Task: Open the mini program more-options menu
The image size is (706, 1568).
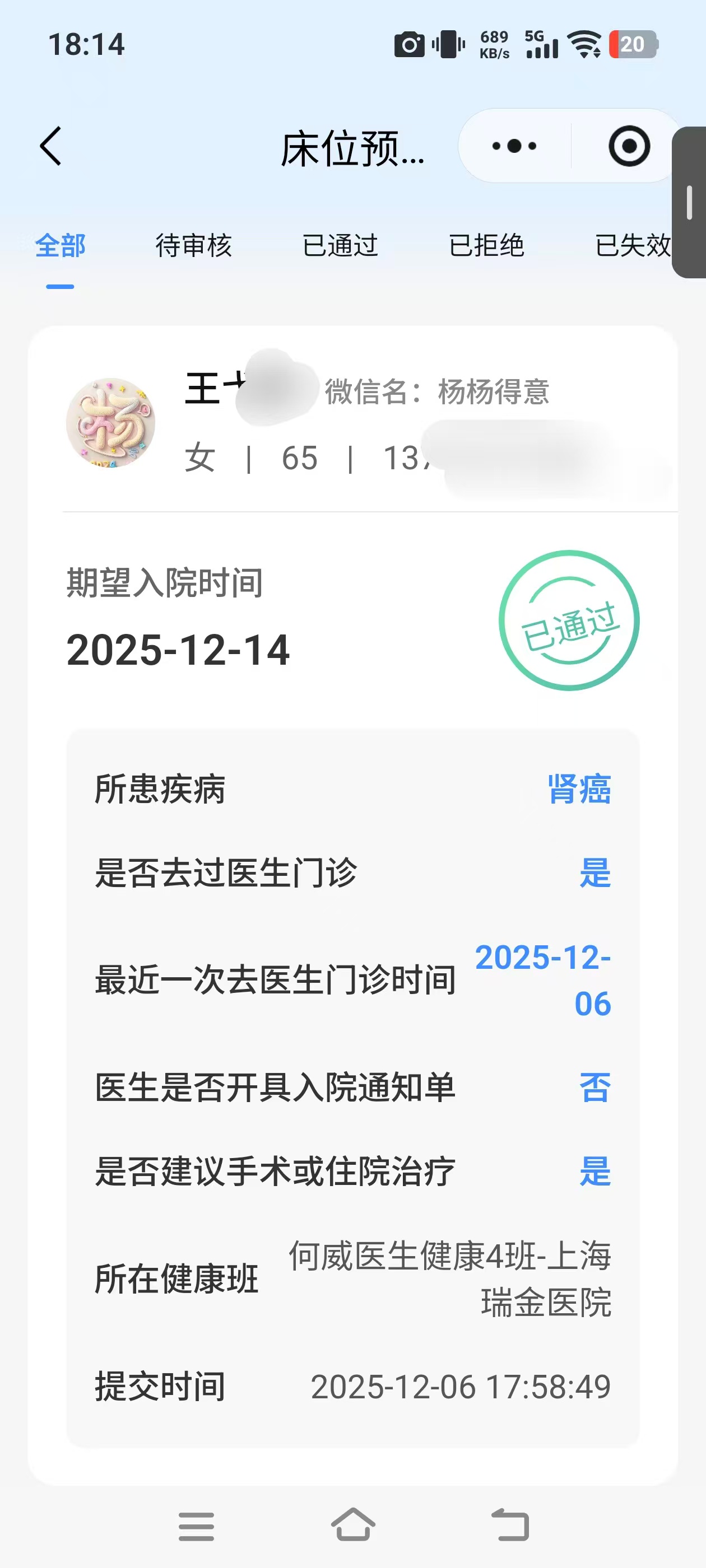Action: click(514, 146)
